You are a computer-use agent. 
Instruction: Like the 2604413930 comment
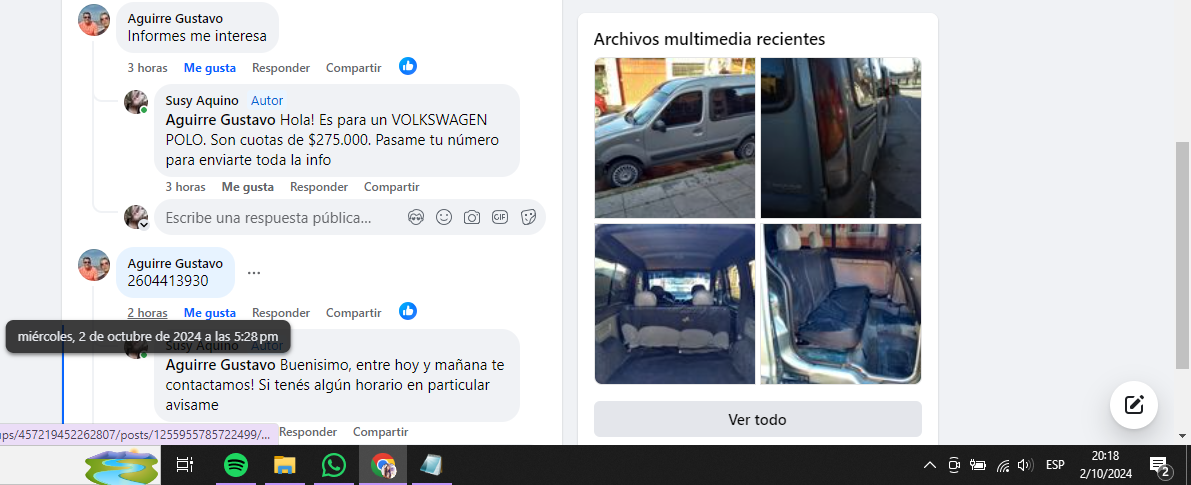209,313
